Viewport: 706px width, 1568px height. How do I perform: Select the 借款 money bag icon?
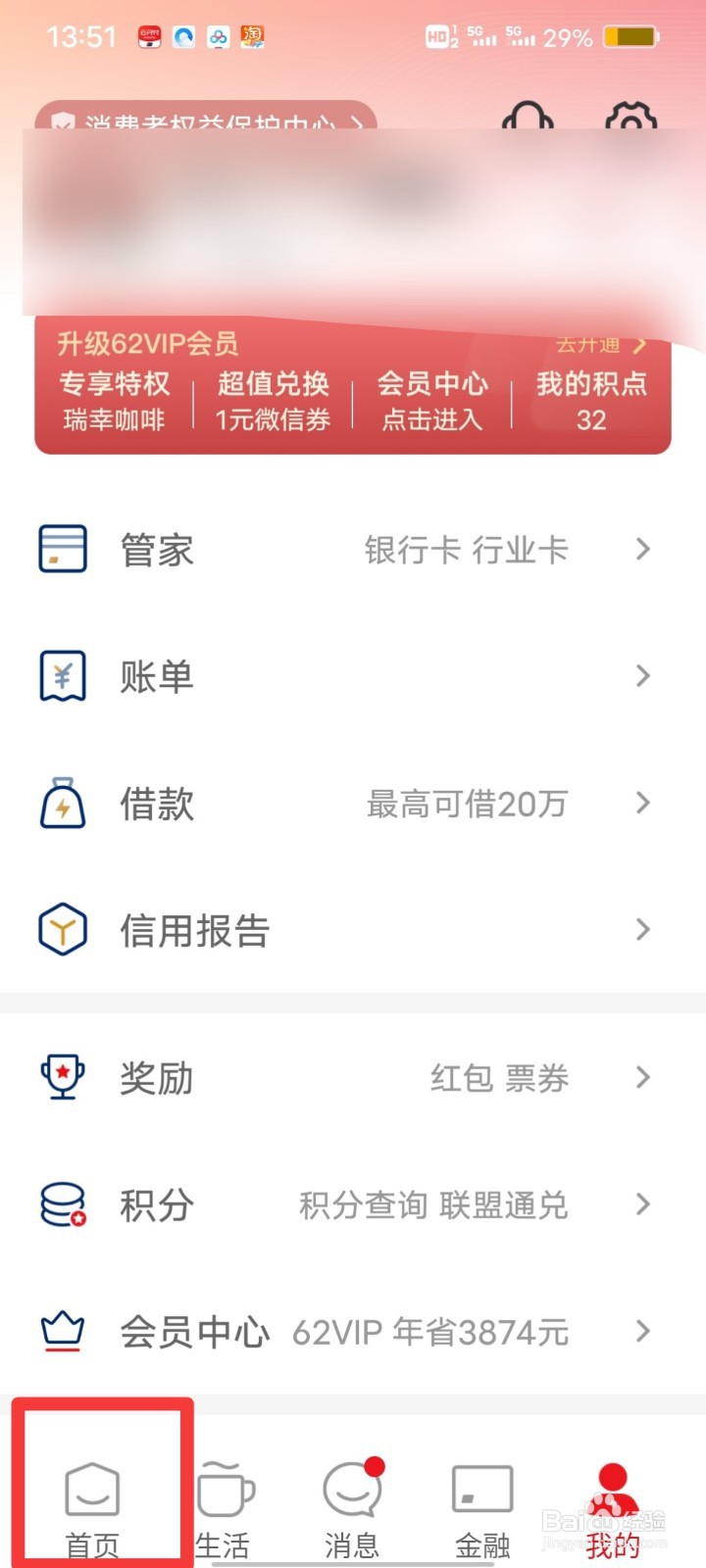tap(62, 803)
